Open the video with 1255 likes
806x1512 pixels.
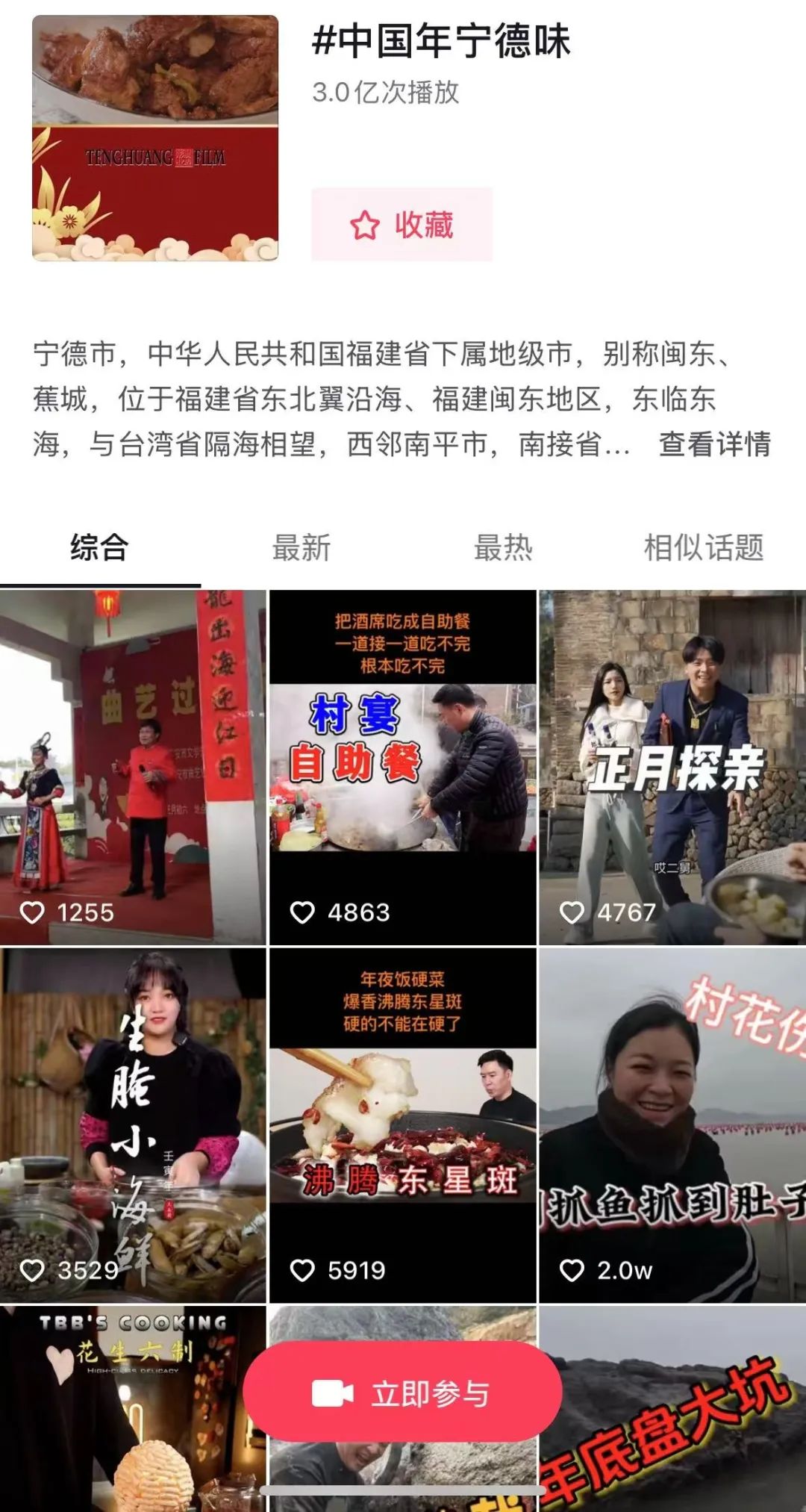(133, 767)
